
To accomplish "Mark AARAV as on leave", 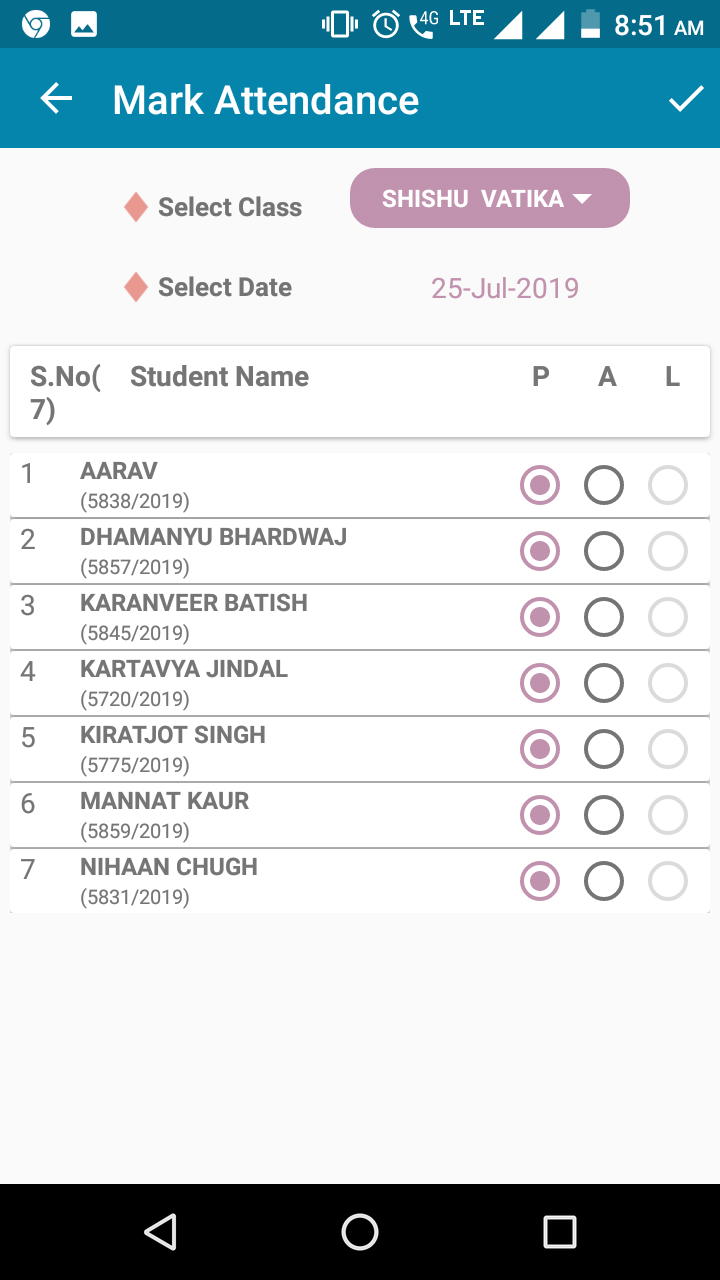I will (668, 486).
